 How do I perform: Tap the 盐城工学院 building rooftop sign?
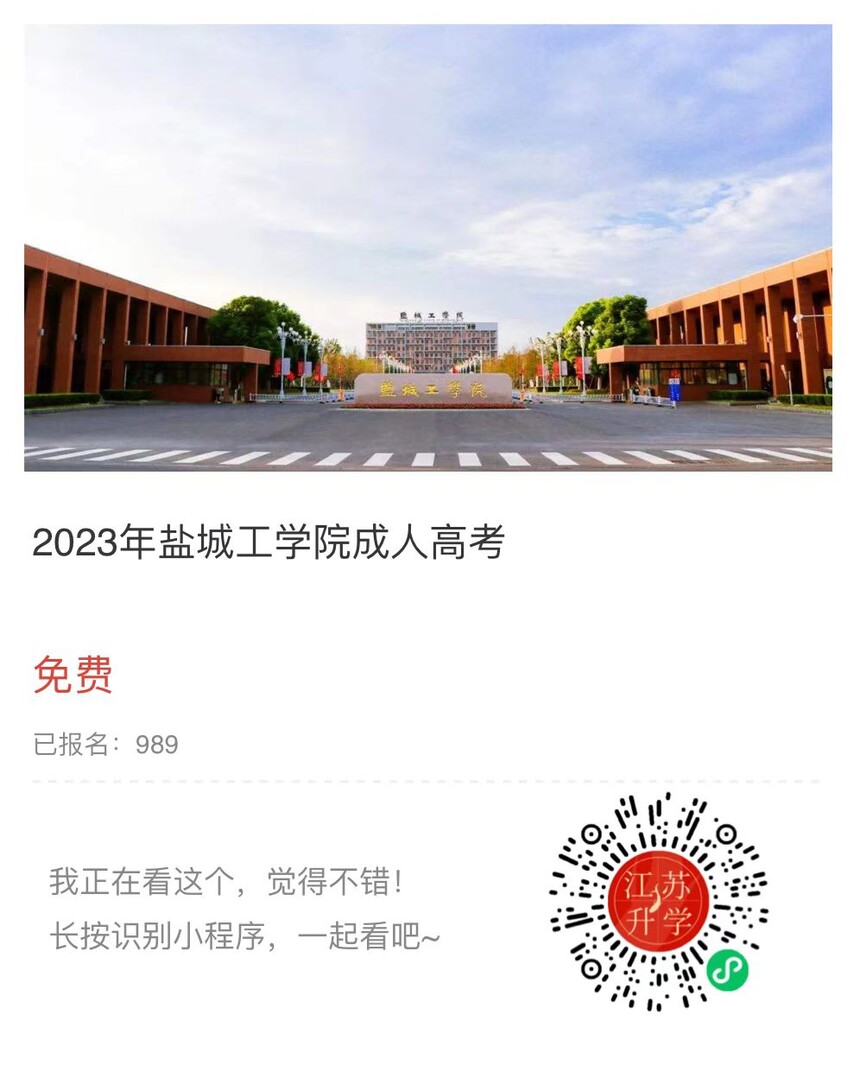click(x=433, y=315)
